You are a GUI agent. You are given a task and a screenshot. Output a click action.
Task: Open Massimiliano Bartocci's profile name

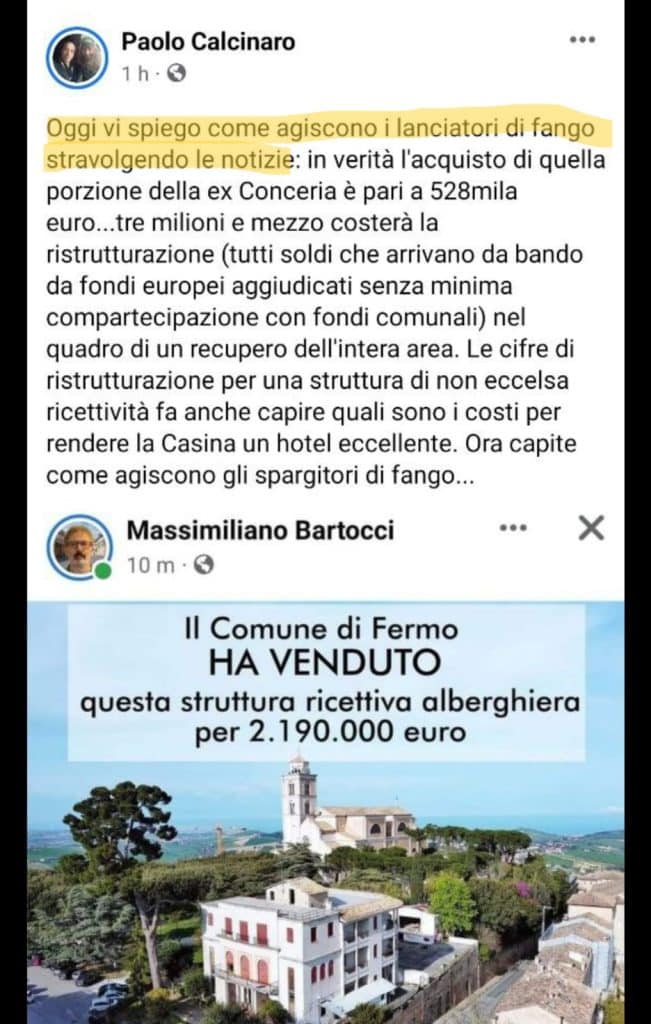(x=259, y=530)
